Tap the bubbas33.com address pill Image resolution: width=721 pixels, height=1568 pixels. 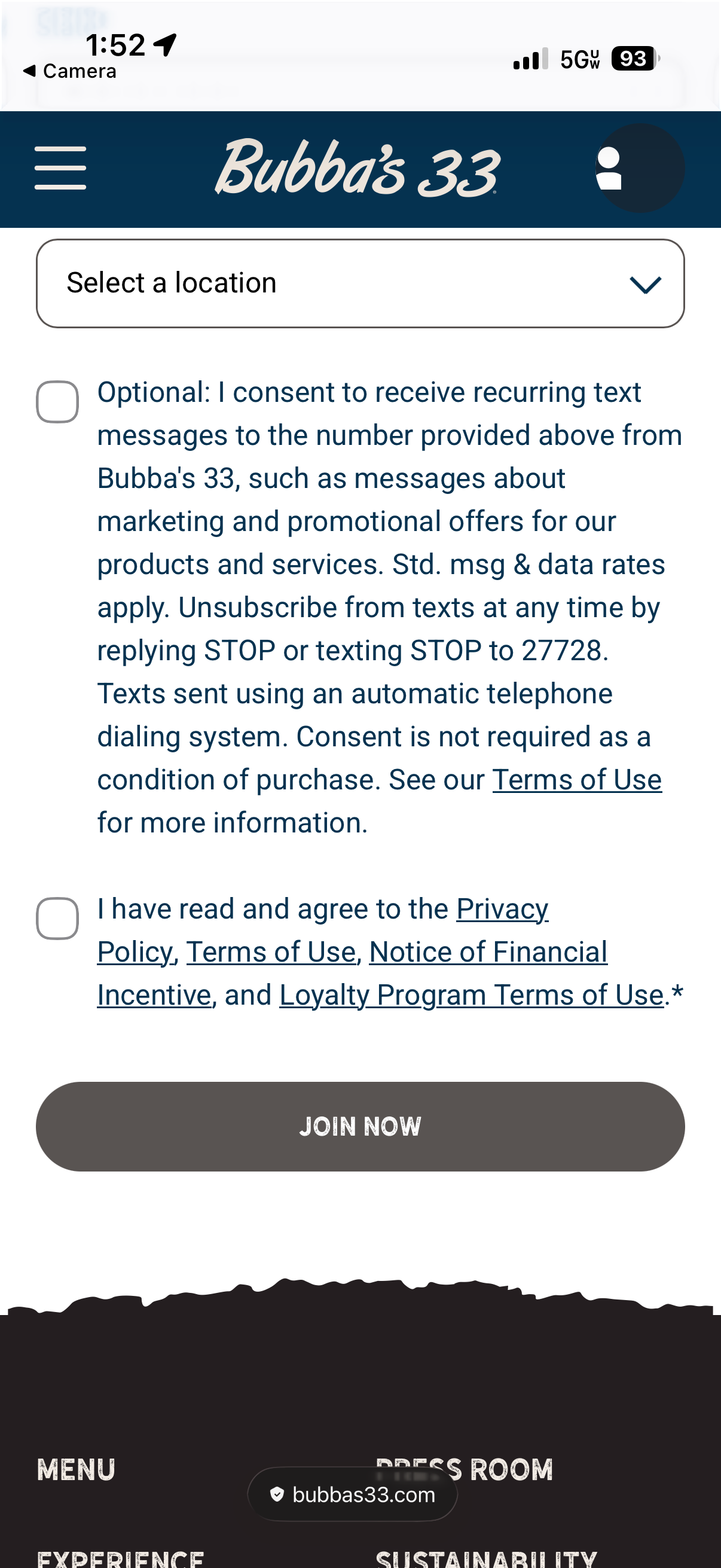coord(352,1494)
